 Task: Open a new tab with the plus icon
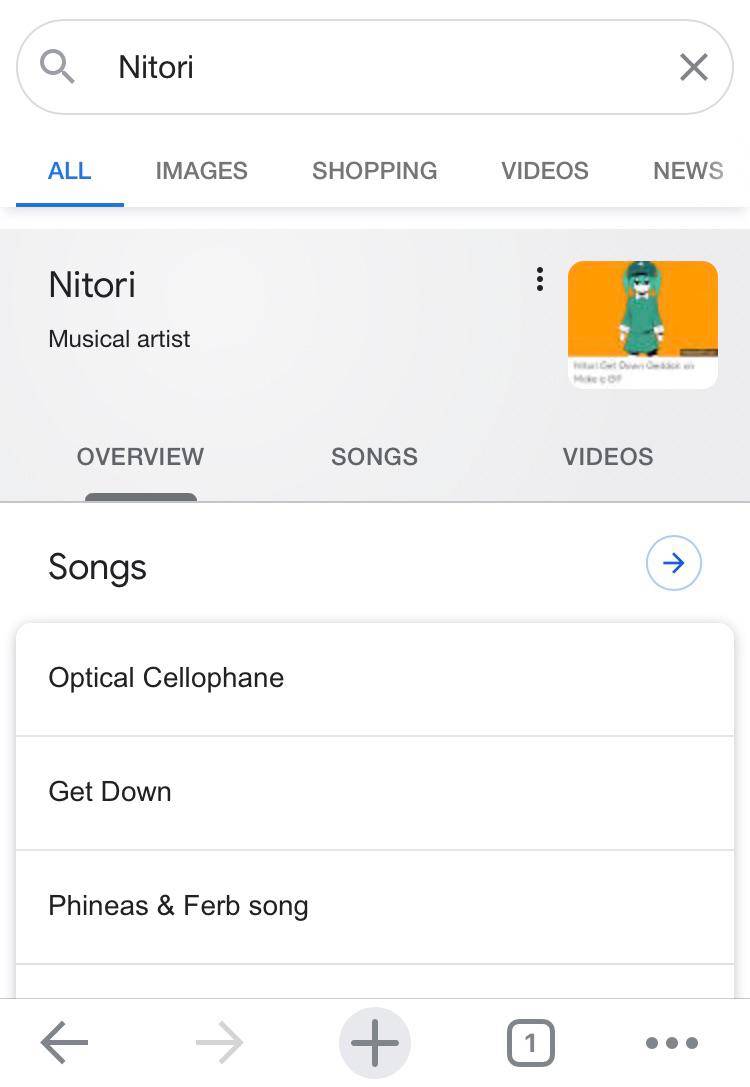(375, 1042)
